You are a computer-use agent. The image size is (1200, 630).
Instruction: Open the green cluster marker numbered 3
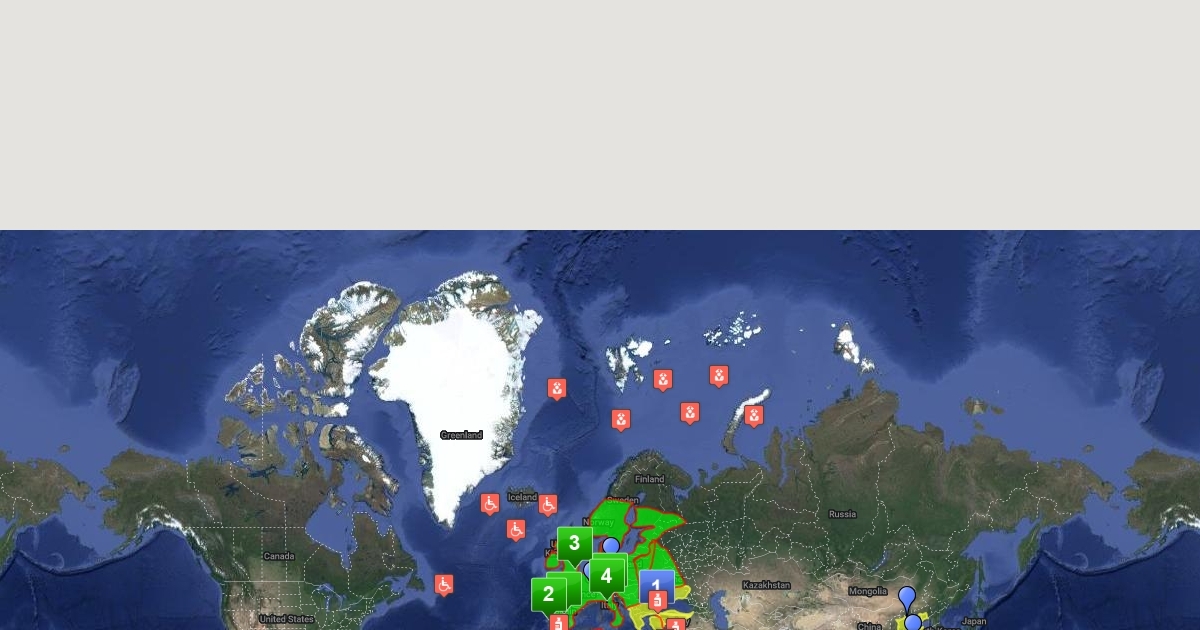[574, 544]
